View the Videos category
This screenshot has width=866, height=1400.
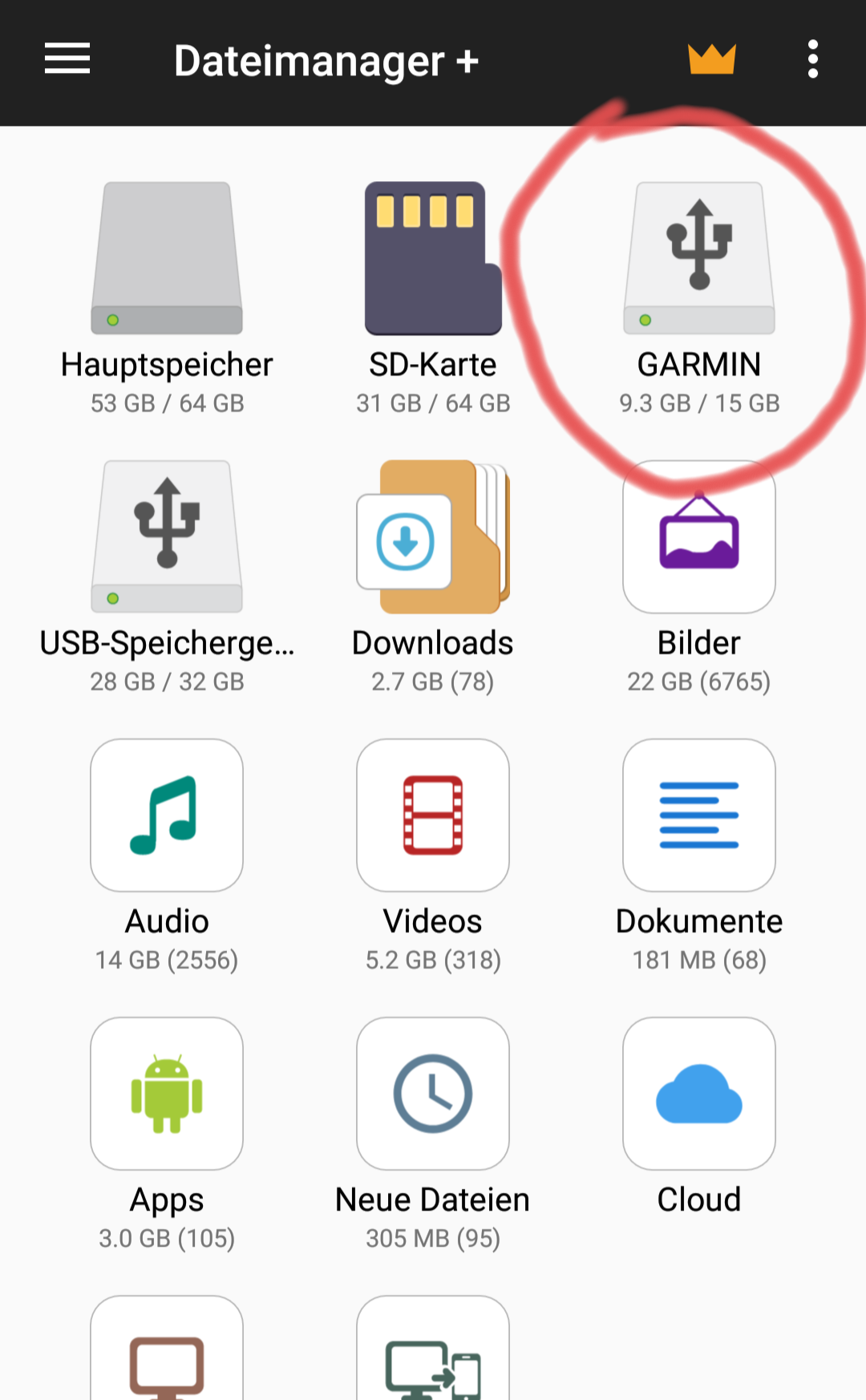coord(433,815)
